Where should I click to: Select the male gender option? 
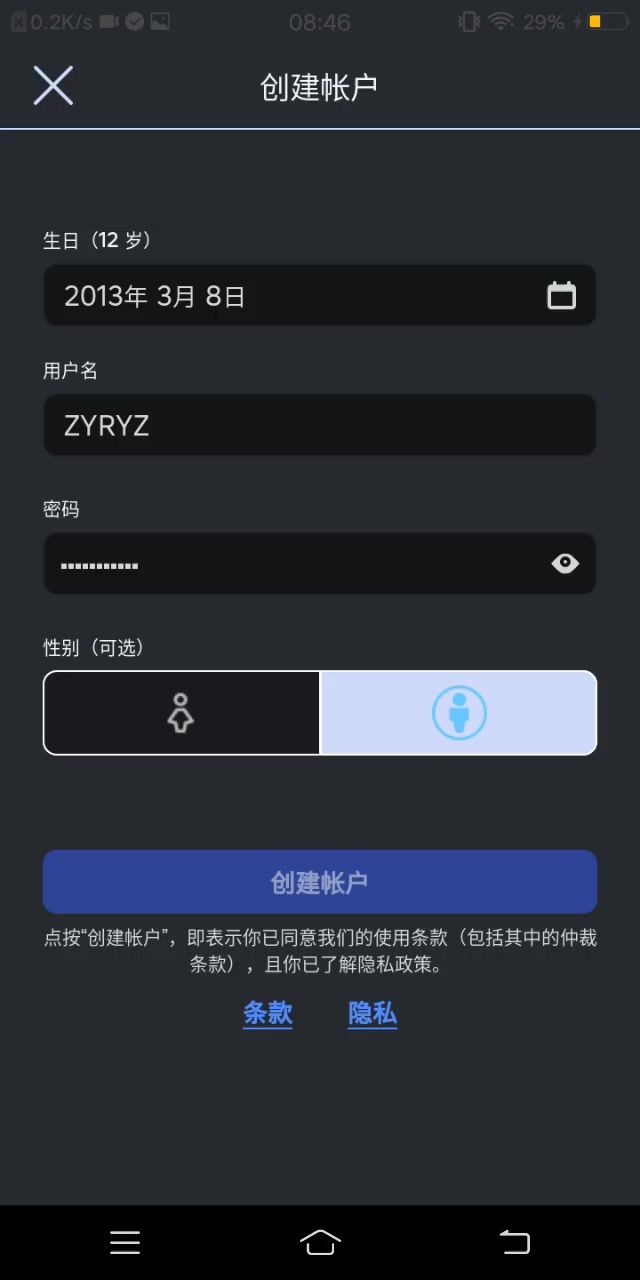click(458, 713)
